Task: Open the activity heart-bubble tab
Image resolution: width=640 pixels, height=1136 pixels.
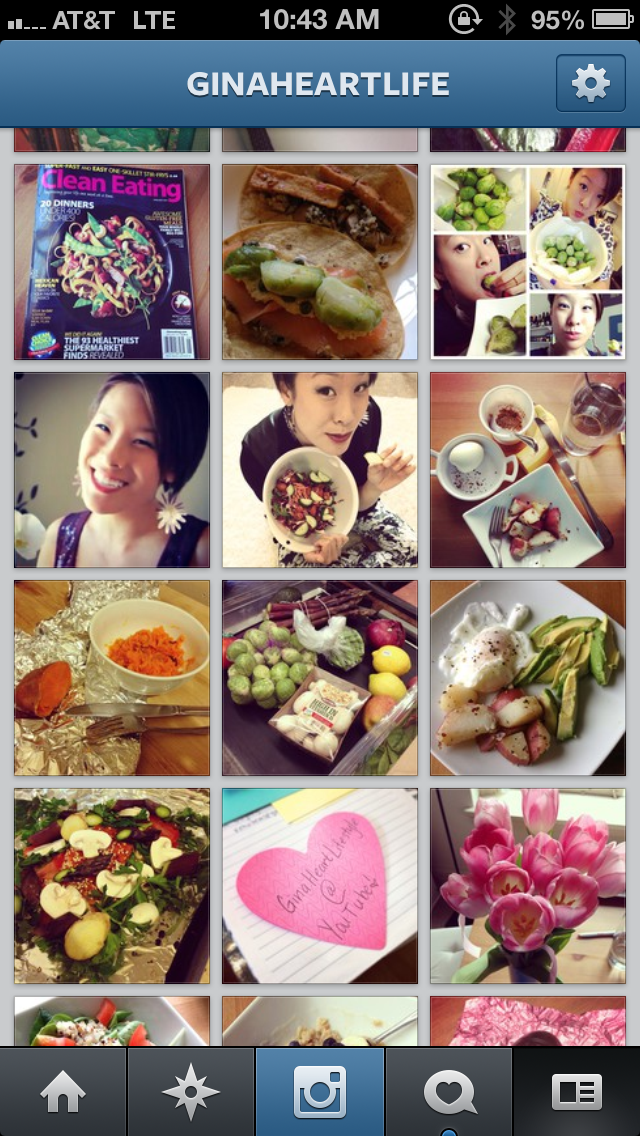Action: pos(449,1092)
